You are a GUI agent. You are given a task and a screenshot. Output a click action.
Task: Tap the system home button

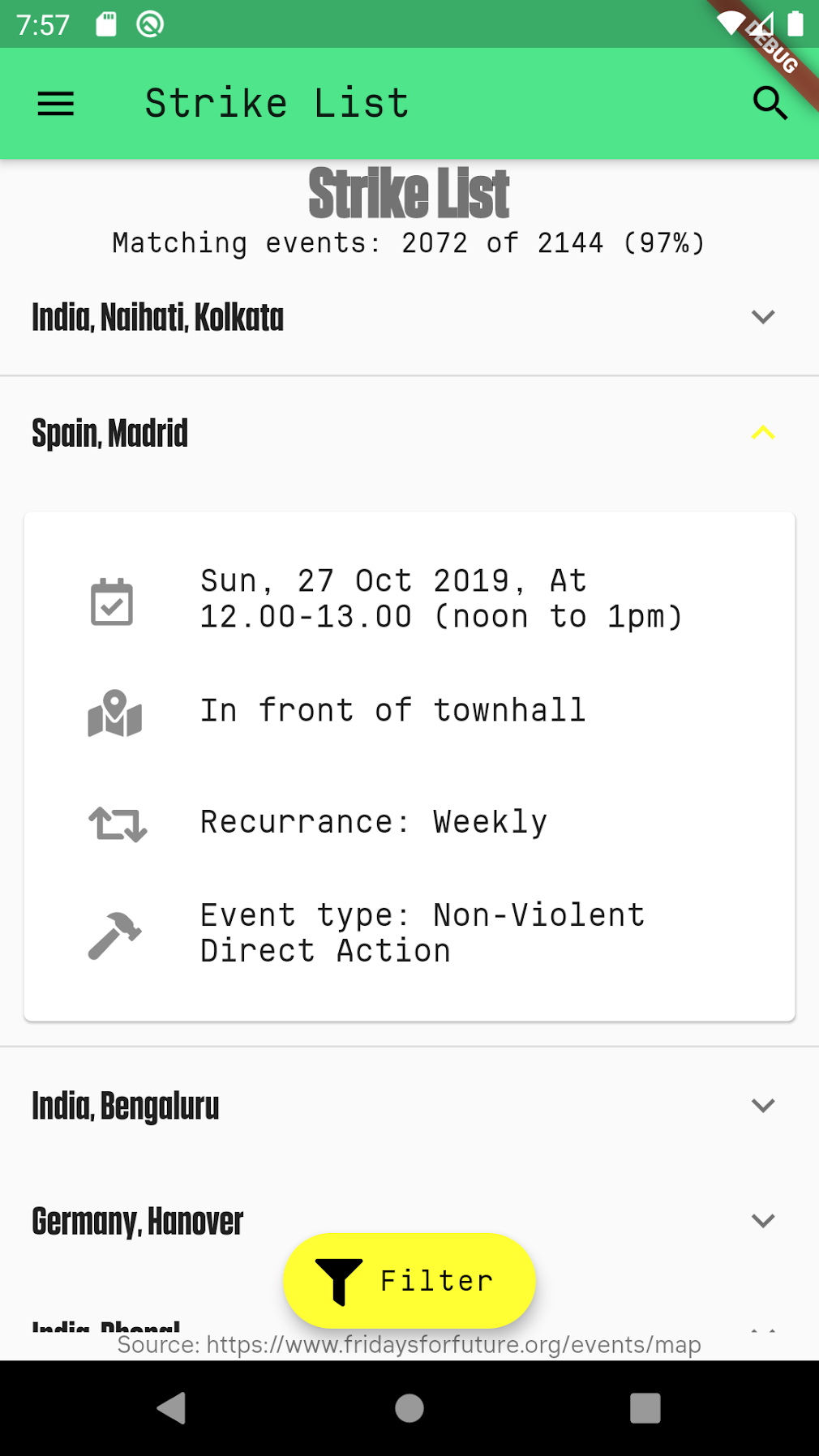click(x=409, y=1408)
